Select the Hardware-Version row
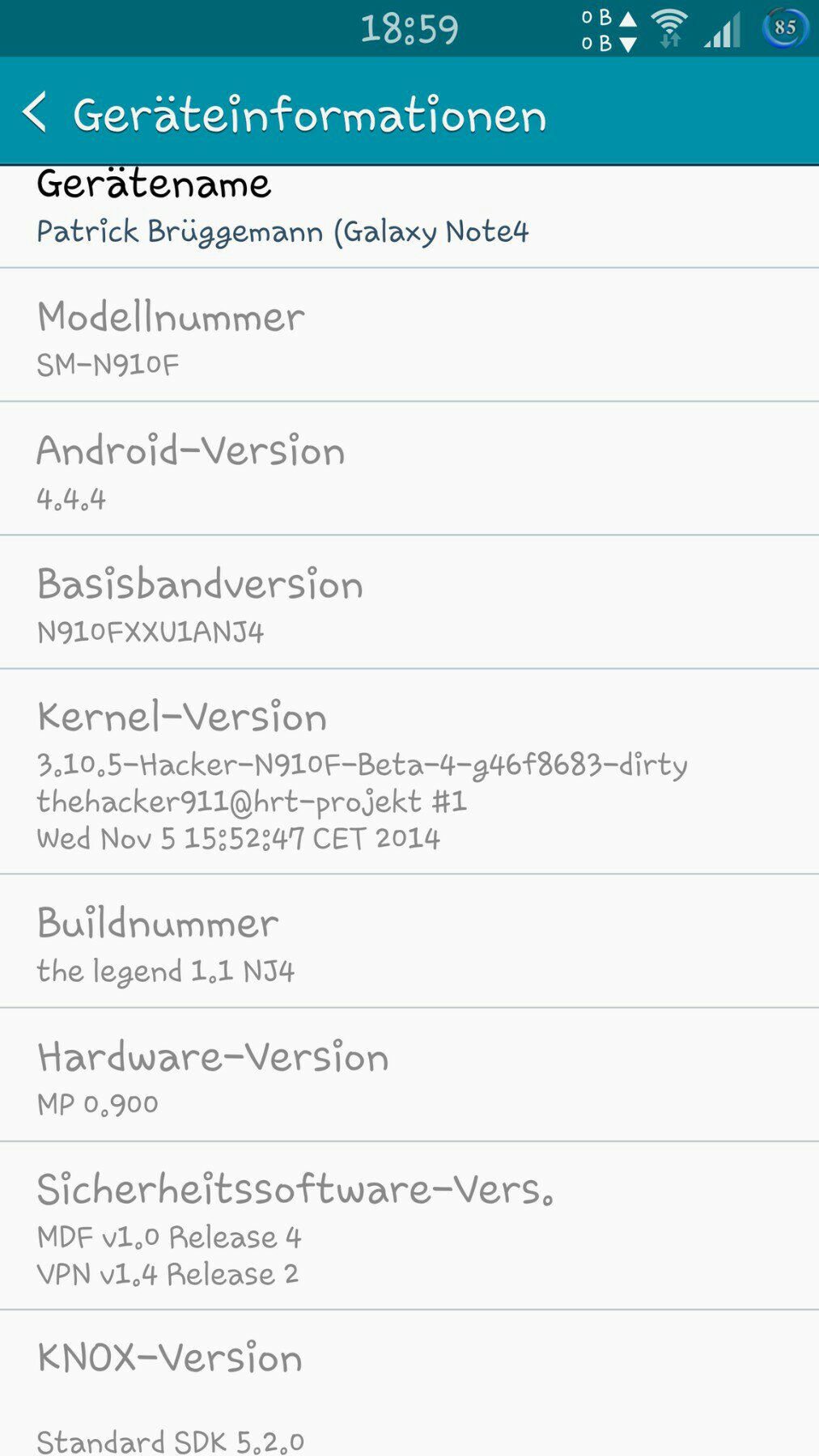This screenshot has width=819, height=1456. coord(409,1075)
